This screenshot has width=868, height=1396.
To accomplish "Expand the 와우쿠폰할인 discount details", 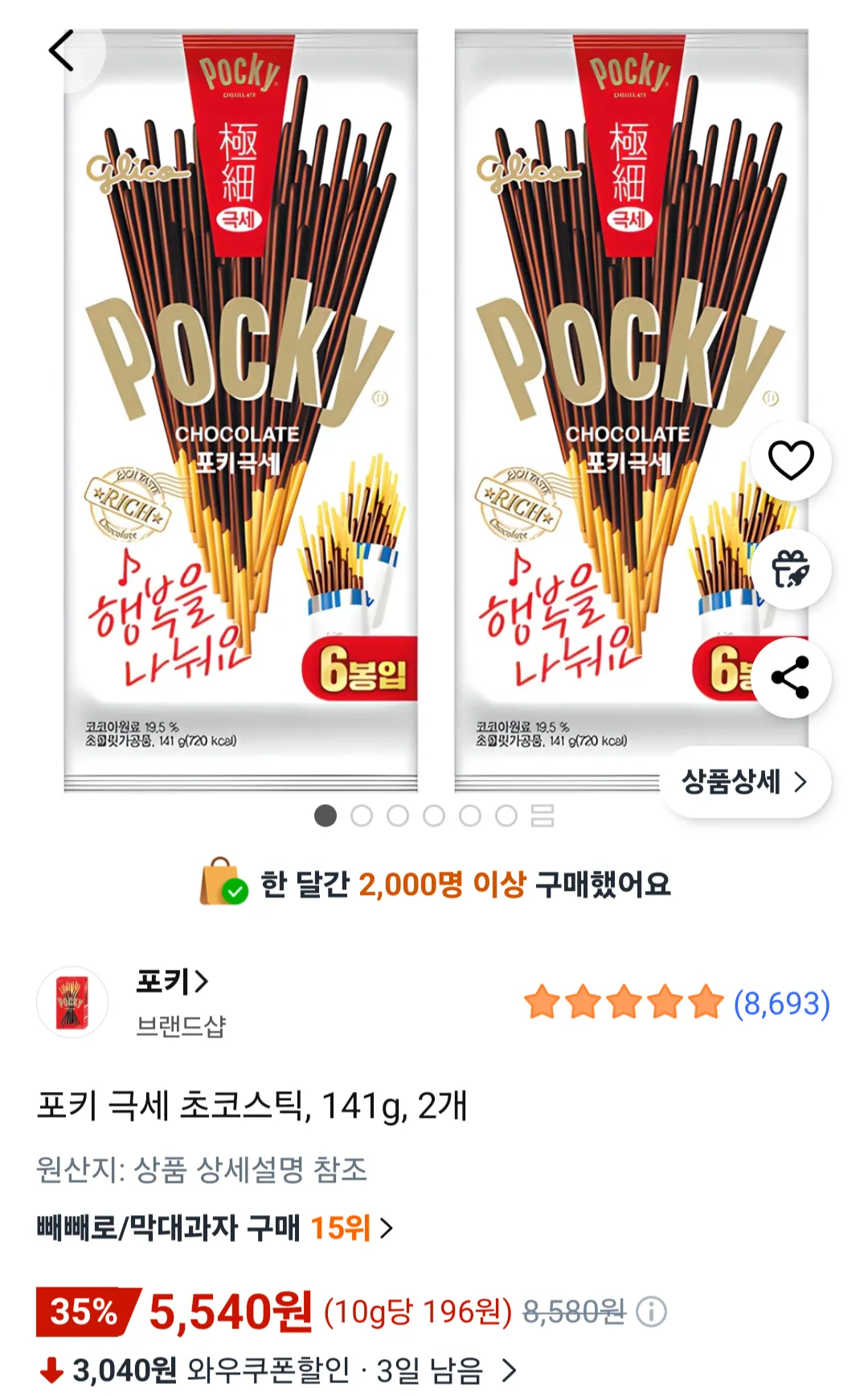I will pos(509,1369).
